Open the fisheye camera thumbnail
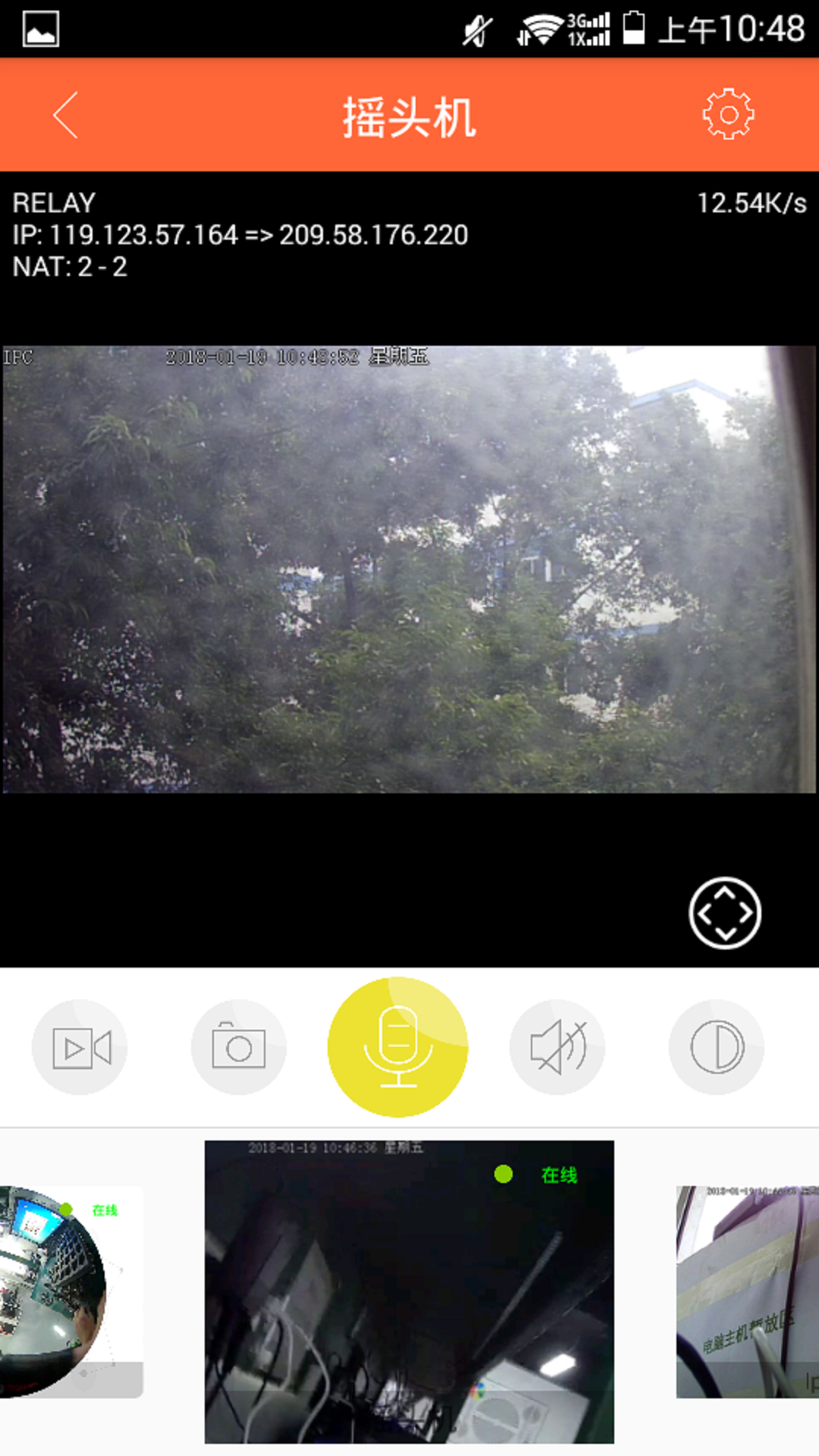The width and height of the screenshot is (819, 1456). pyautogui.click(x=70, y=1291)
